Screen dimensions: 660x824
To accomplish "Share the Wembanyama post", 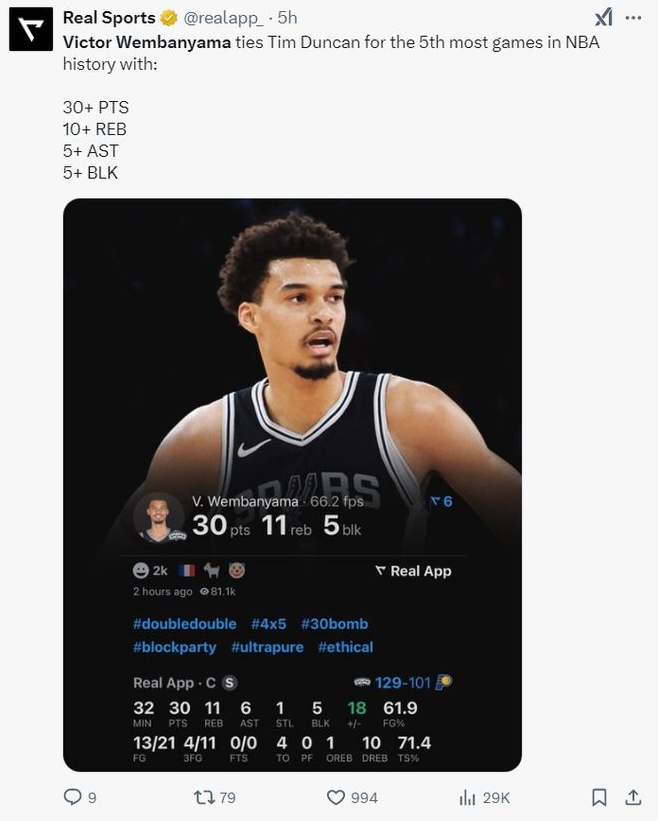I will point(632,797).
